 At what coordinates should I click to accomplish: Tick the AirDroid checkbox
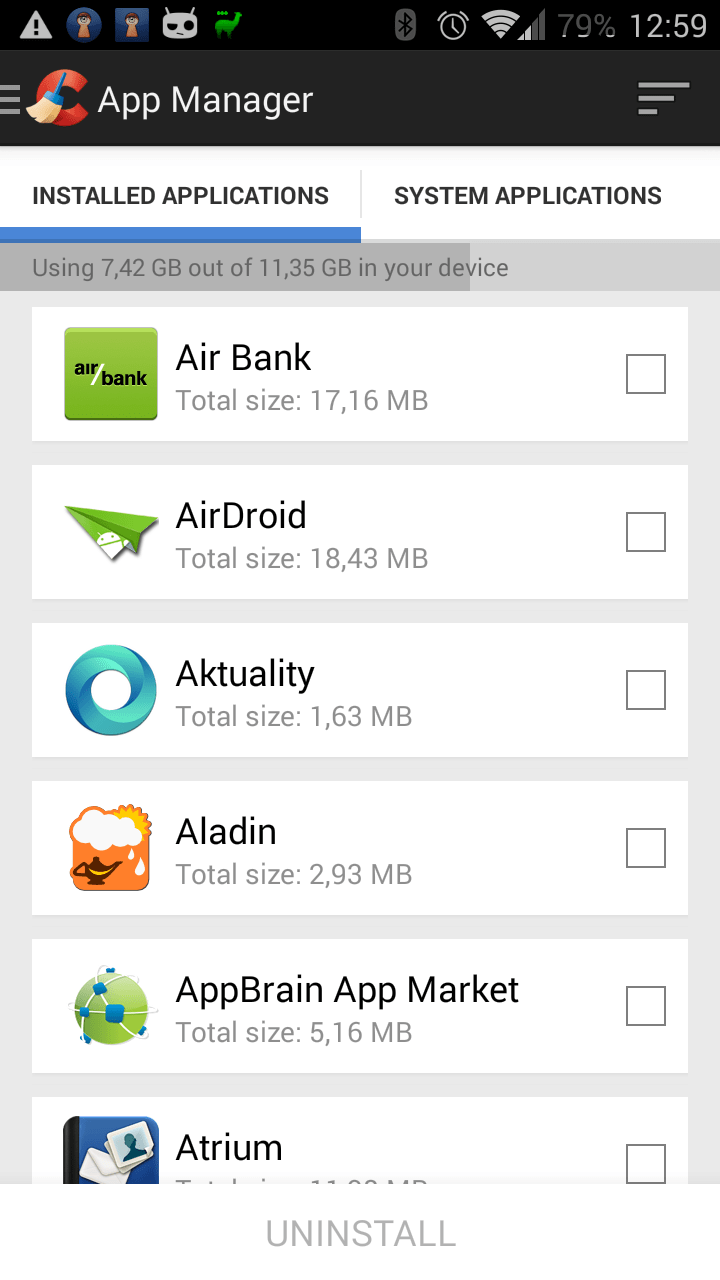(646, 532)
